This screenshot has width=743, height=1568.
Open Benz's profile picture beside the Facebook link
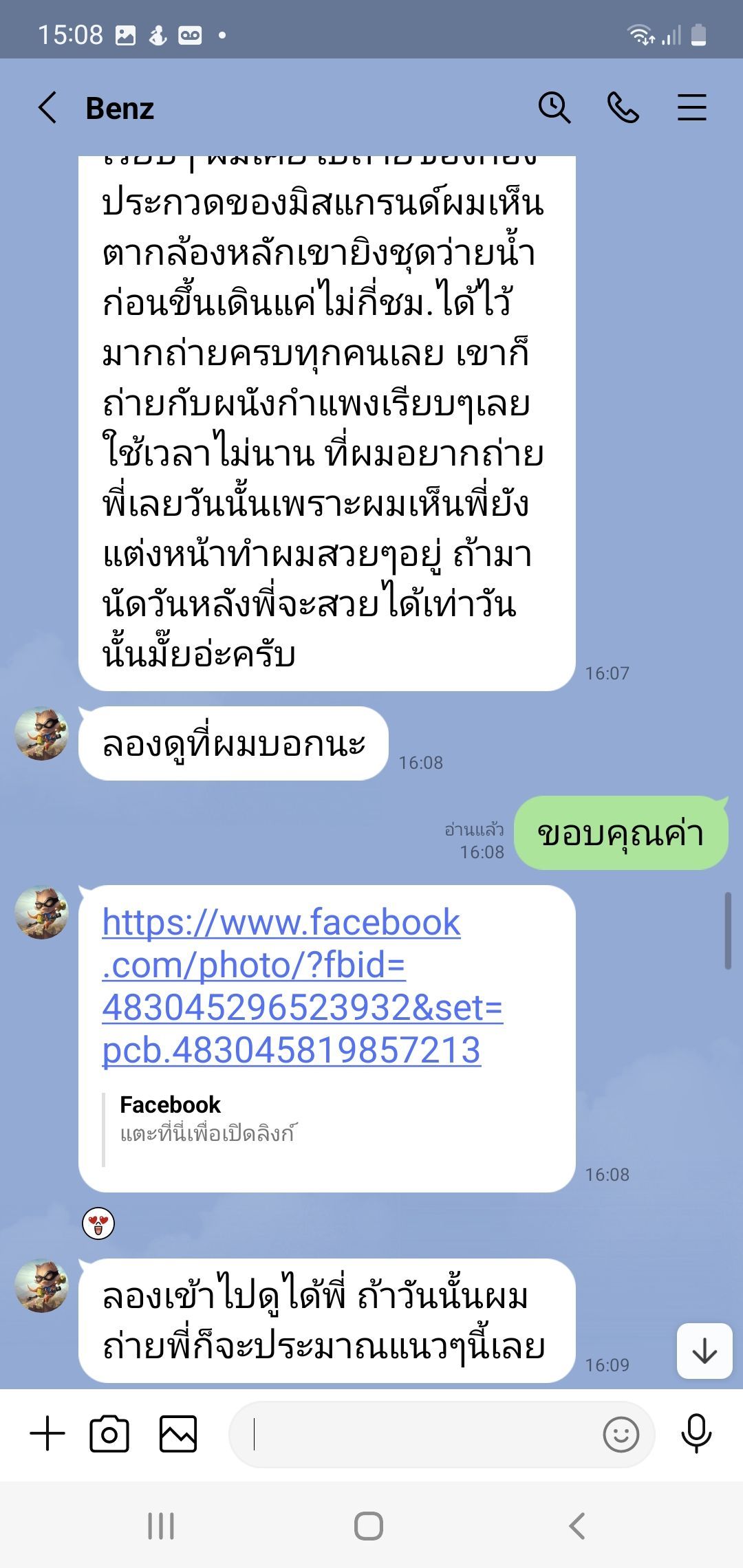tap(42, 913)
